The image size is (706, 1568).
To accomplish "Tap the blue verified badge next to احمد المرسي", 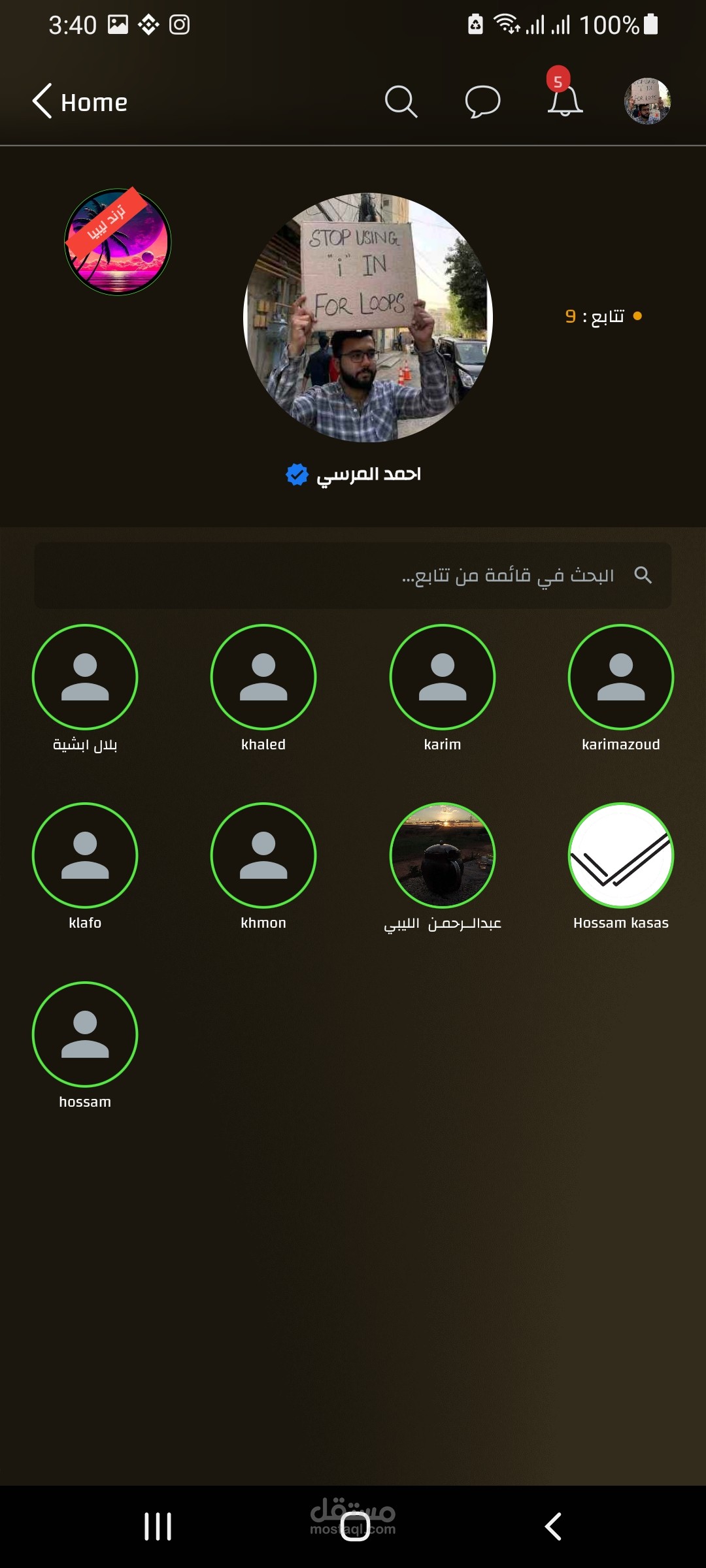I will [296, 474].
